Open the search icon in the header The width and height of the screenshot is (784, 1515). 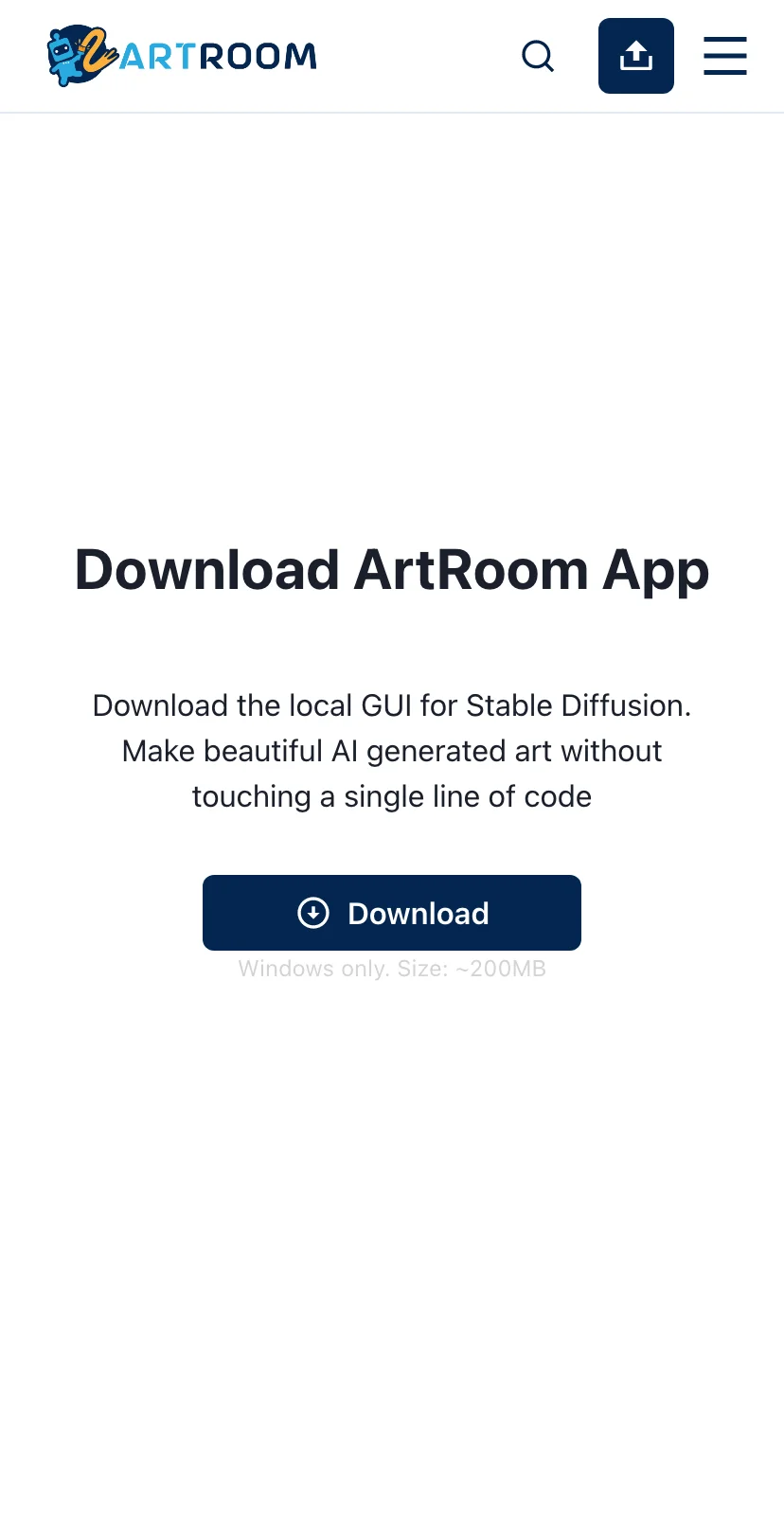click(538, 56)
